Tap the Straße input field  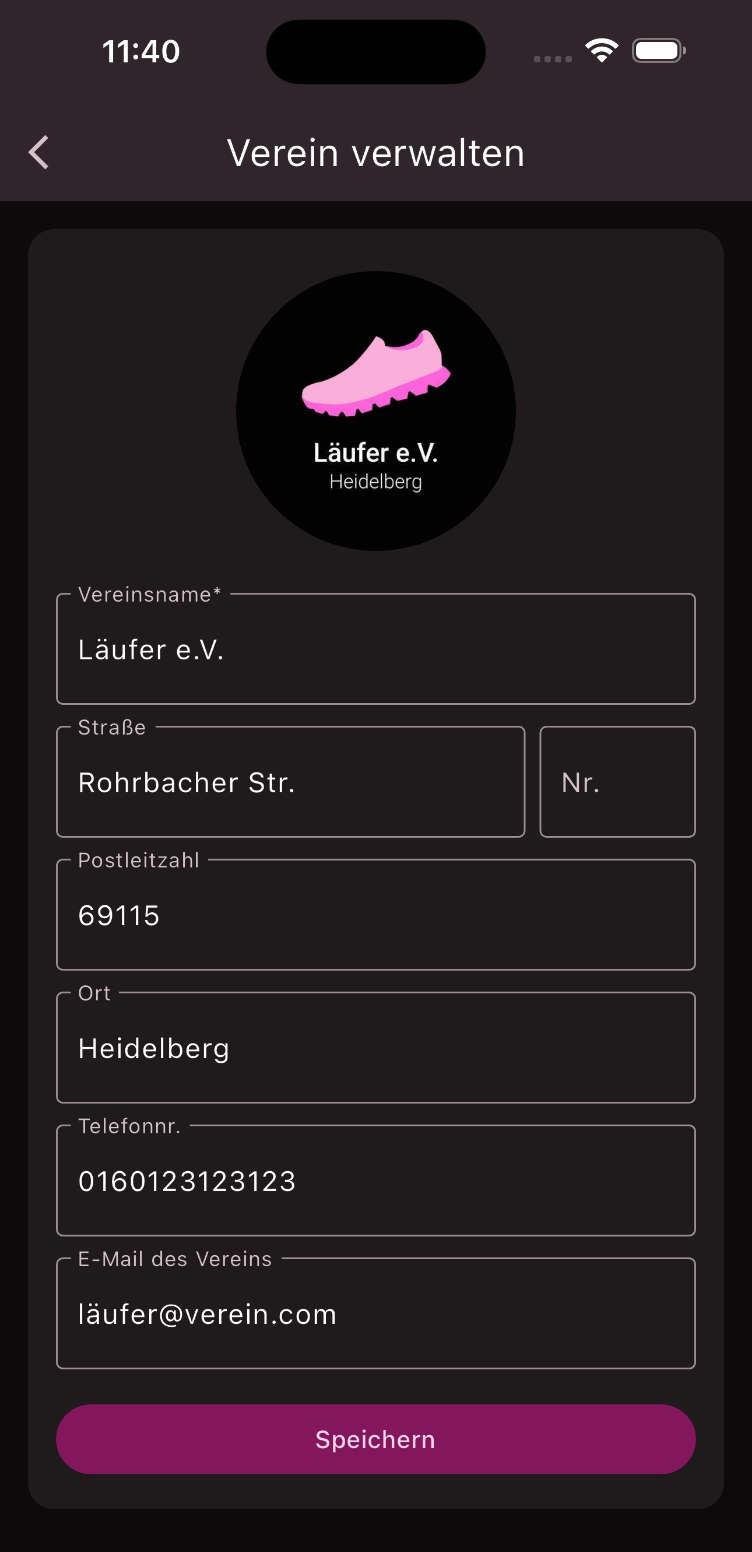pos(290,783)
